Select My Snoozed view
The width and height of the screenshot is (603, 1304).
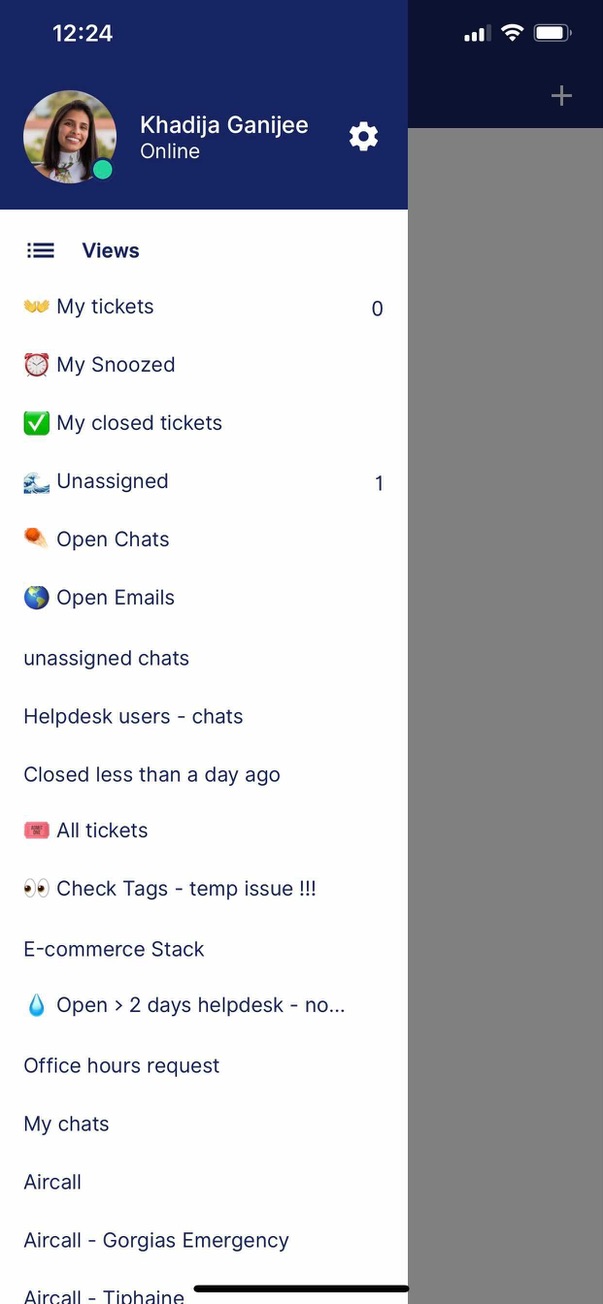pyautogui.click(x=204, y=365)
